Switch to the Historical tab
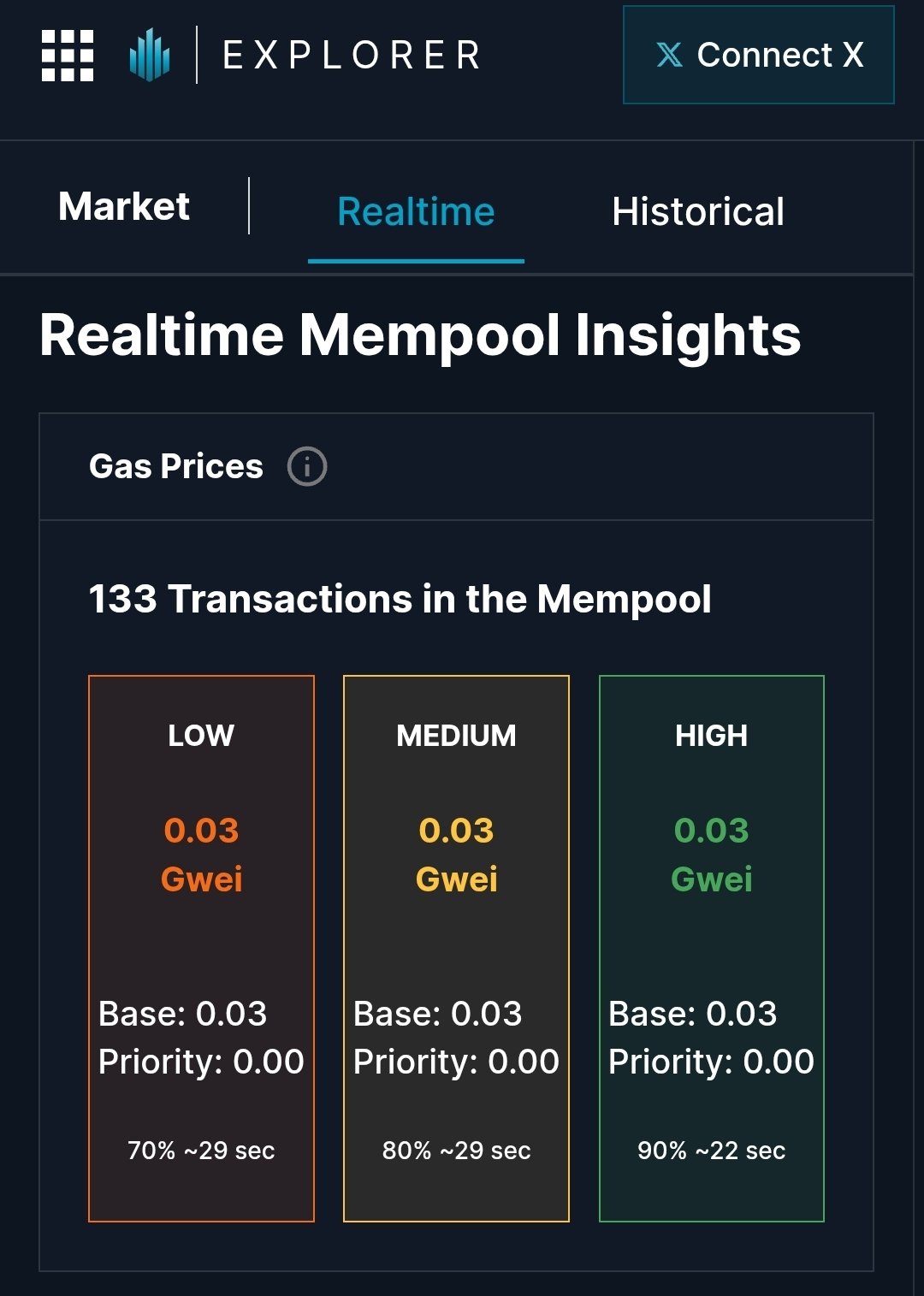This screenshot has width=924, height=1296. coord(697,212)
